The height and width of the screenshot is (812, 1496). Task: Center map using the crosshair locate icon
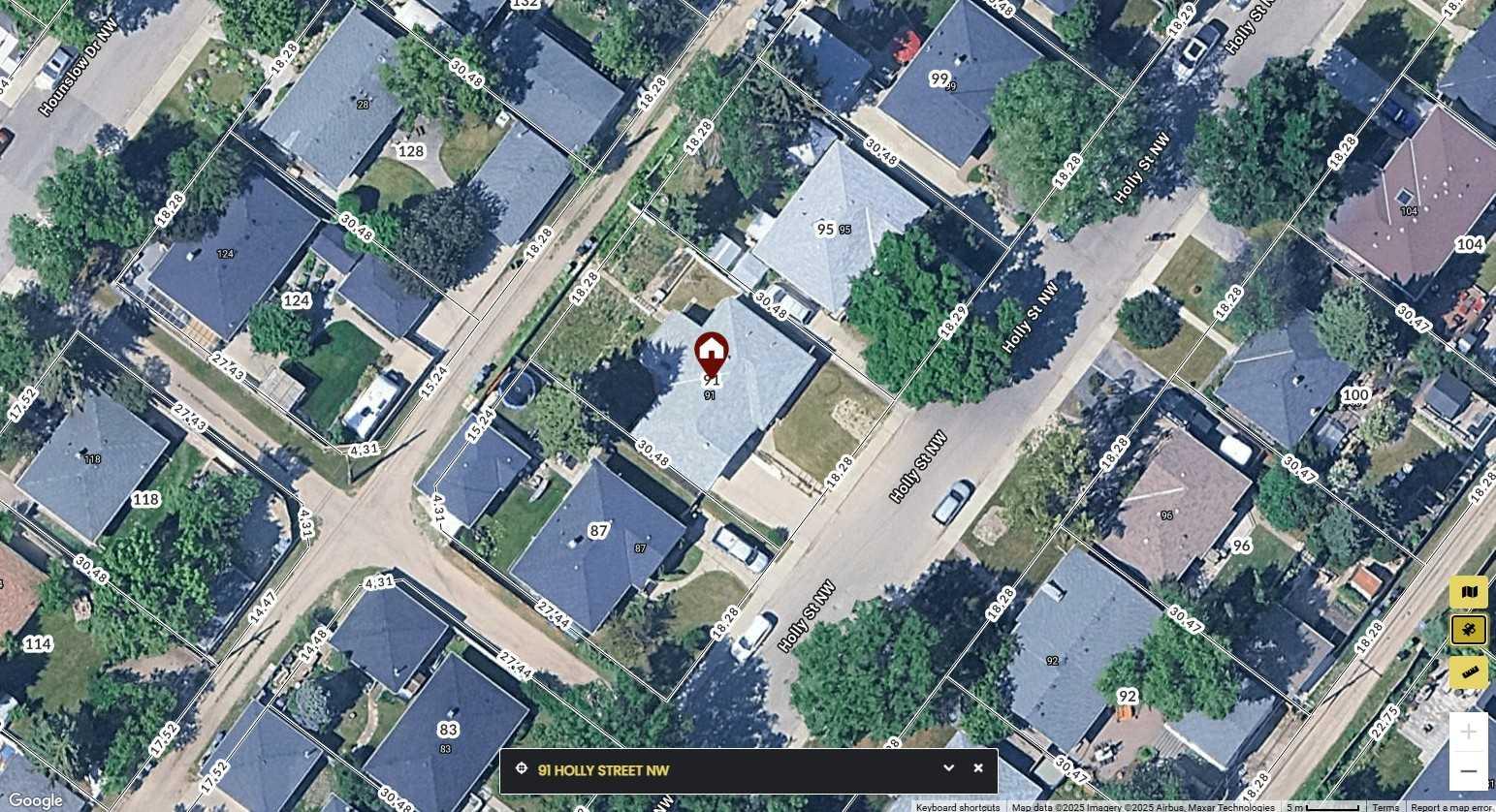(521, 769)
